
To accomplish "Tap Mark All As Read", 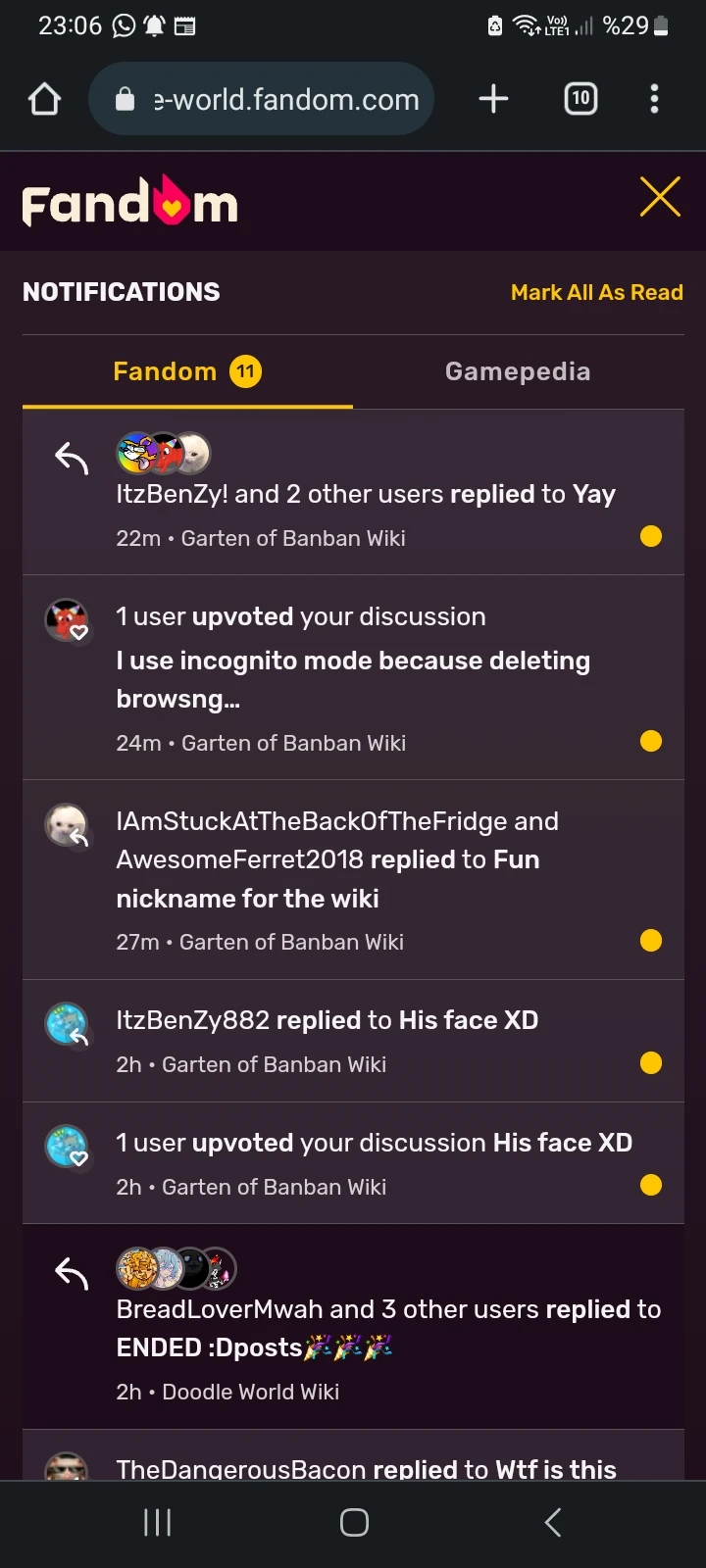I will [596, 291].
